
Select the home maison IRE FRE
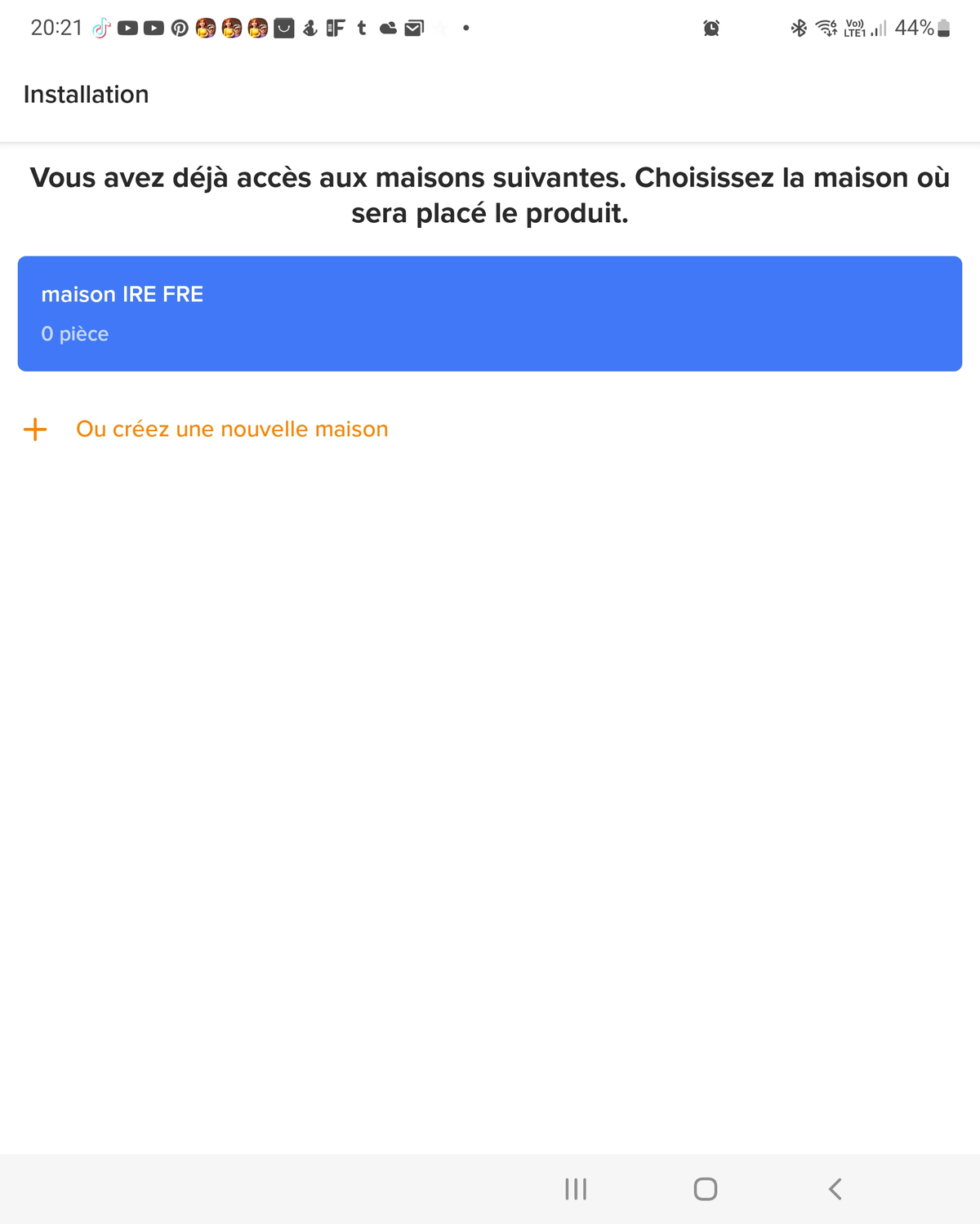[489, 314]
